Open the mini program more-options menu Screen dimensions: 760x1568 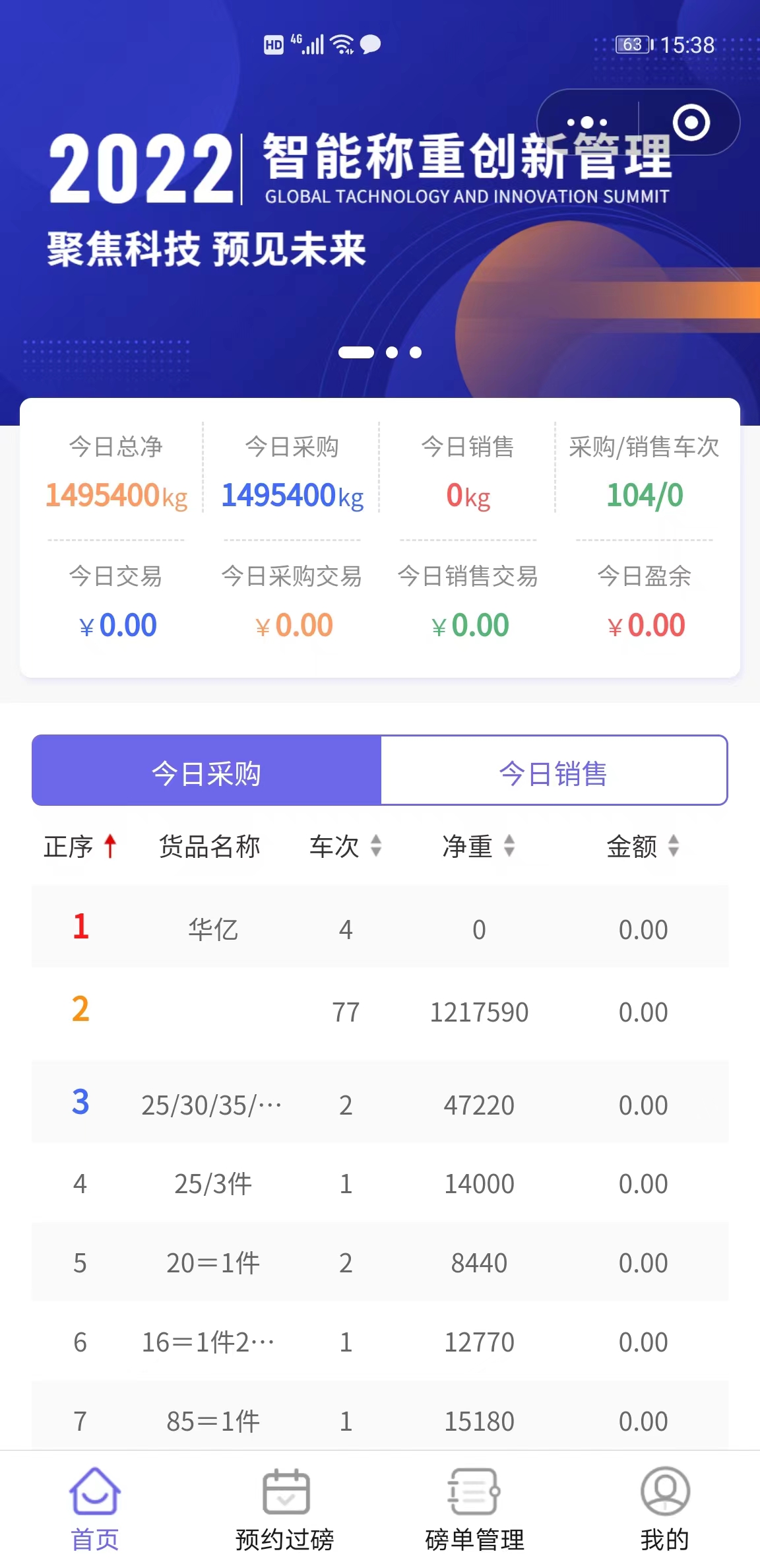pyautogui.click(x=587, y=123)
